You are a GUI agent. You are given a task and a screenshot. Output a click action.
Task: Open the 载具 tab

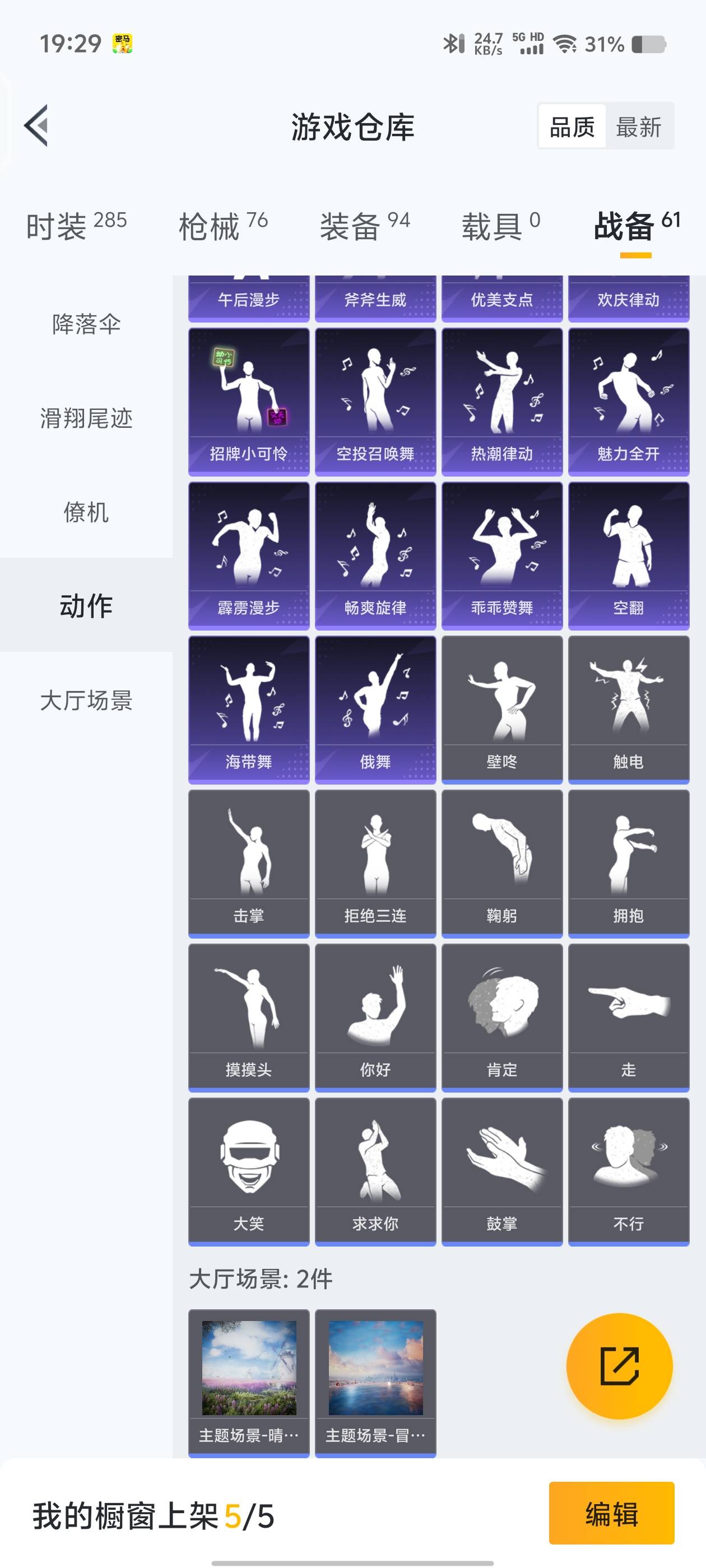500,226
